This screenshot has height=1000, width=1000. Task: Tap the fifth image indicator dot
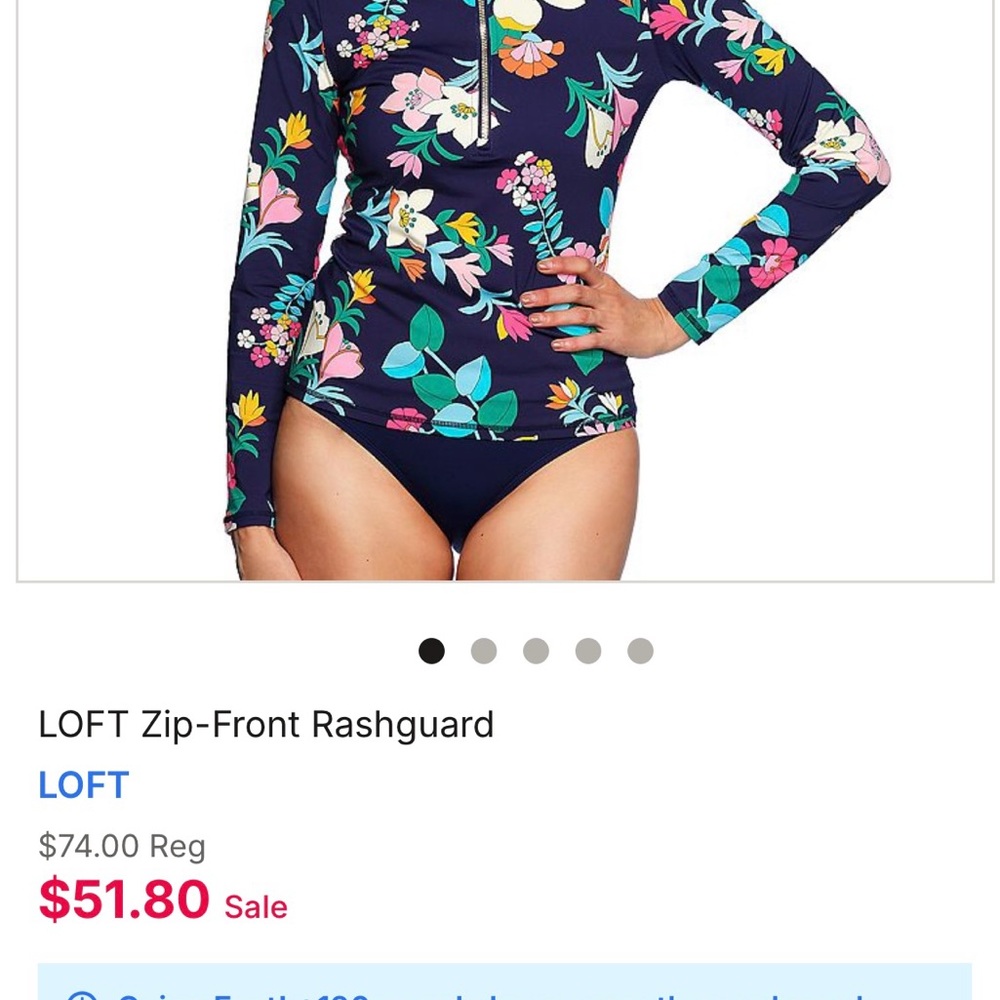(x=640, y=651)
